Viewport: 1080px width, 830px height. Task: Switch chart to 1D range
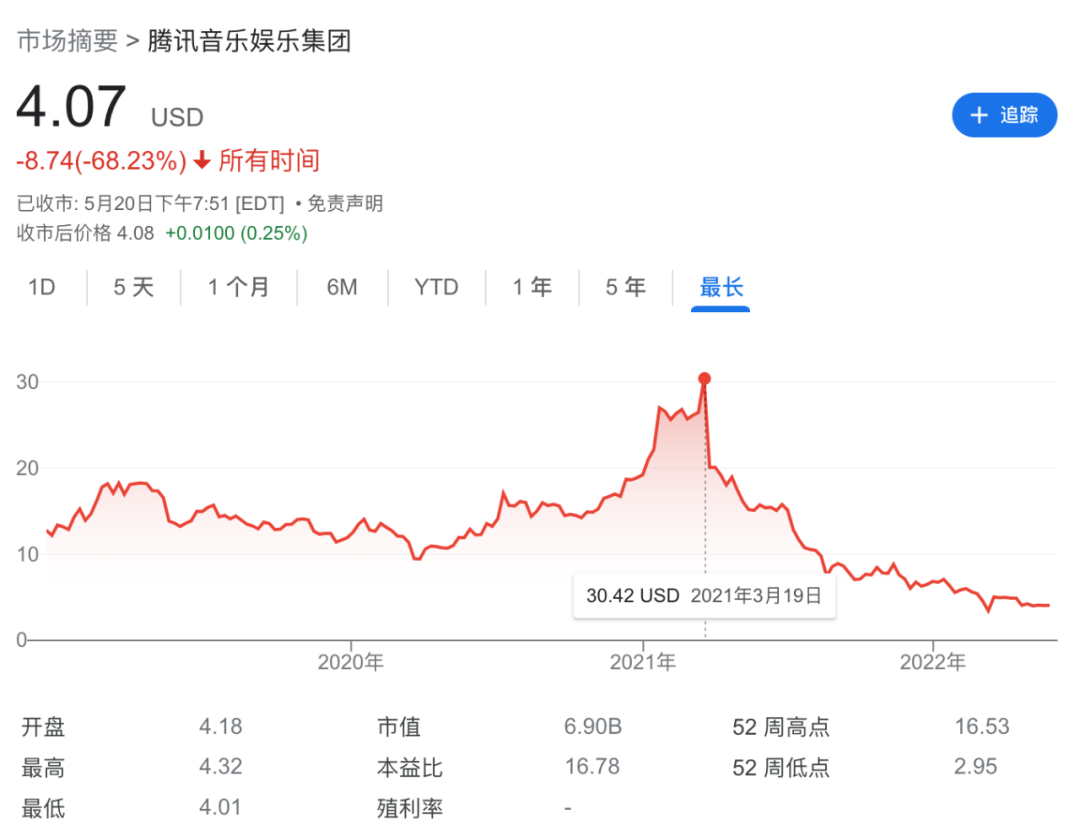tap(42, 288)
